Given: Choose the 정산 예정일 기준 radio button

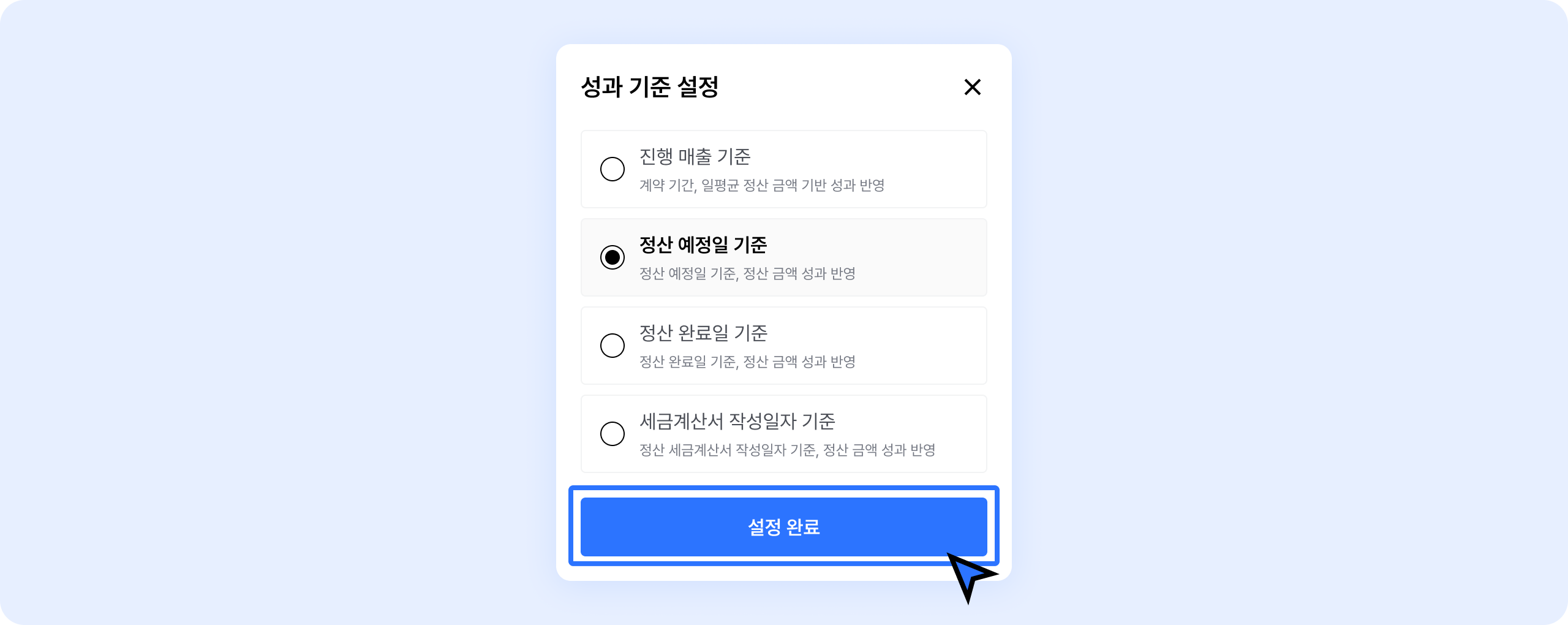Looking at the screenshot, I should (x=612, y=257).
